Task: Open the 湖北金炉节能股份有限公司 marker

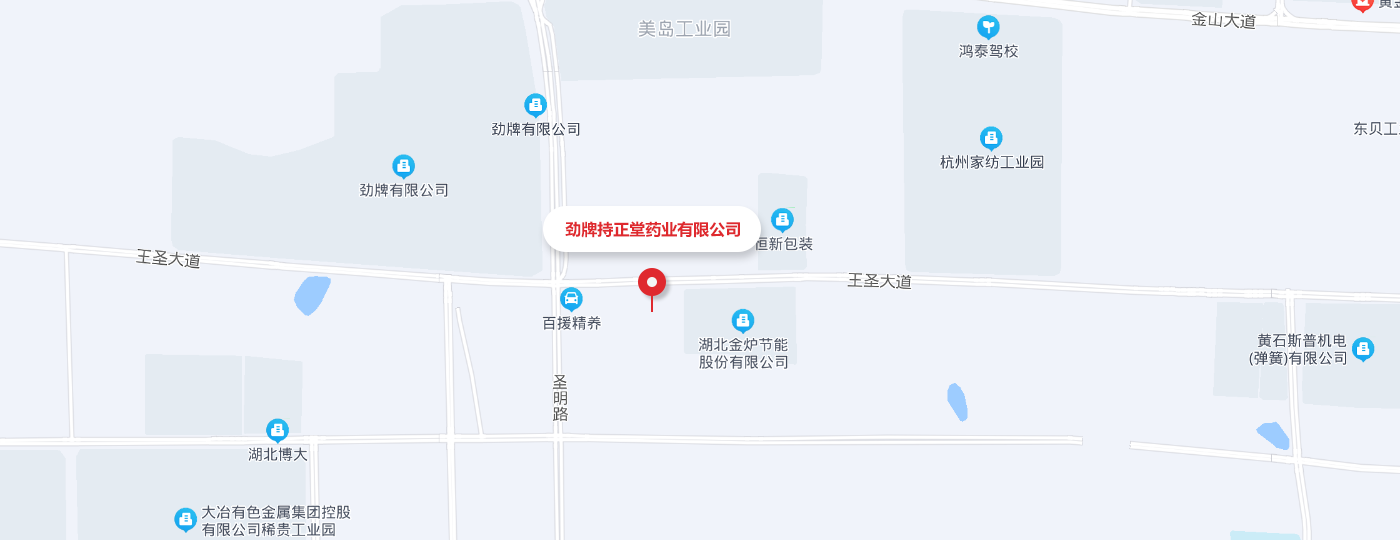Action: tap(743, 320)
